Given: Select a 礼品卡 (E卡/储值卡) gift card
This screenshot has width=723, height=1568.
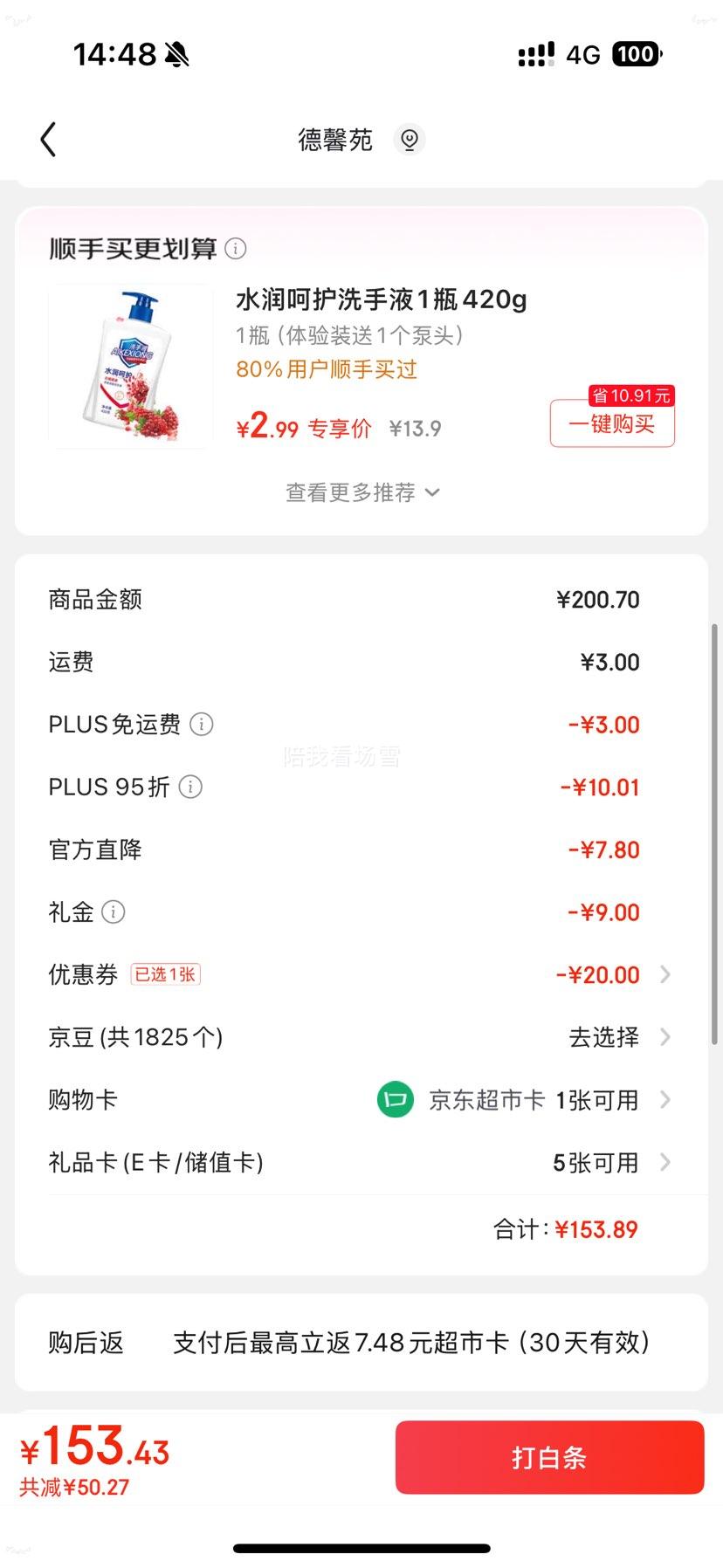Looking at the screenshot, I should tap(611, 1163).
